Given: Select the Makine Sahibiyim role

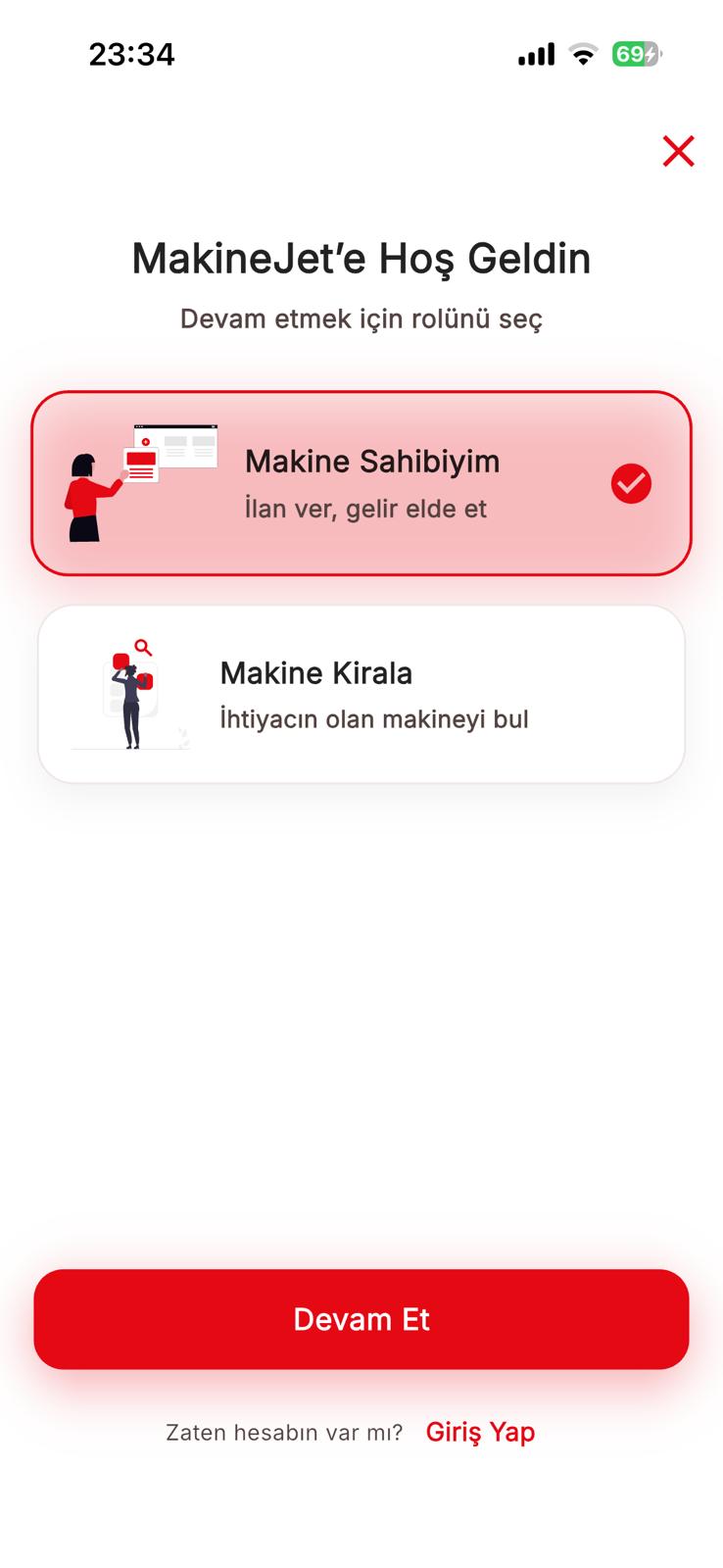Looking at the screenshot, I should coord(361,483).
